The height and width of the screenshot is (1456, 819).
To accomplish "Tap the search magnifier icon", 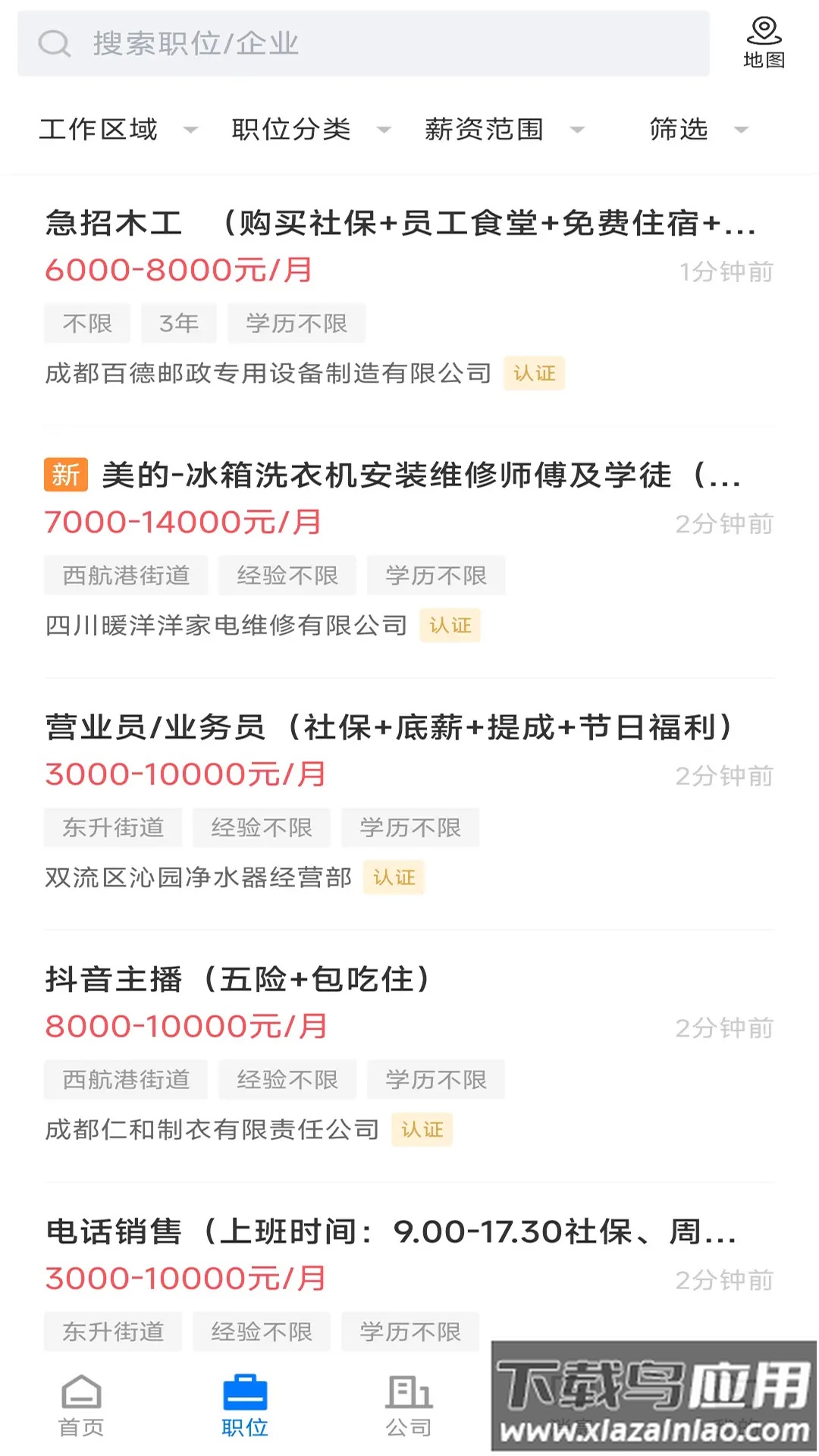I will [x=53, y=43].
